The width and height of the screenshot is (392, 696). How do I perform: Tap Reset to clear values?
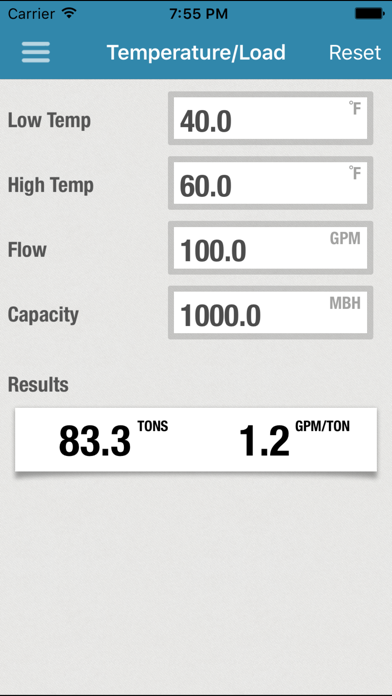click(x=355, y=53)
